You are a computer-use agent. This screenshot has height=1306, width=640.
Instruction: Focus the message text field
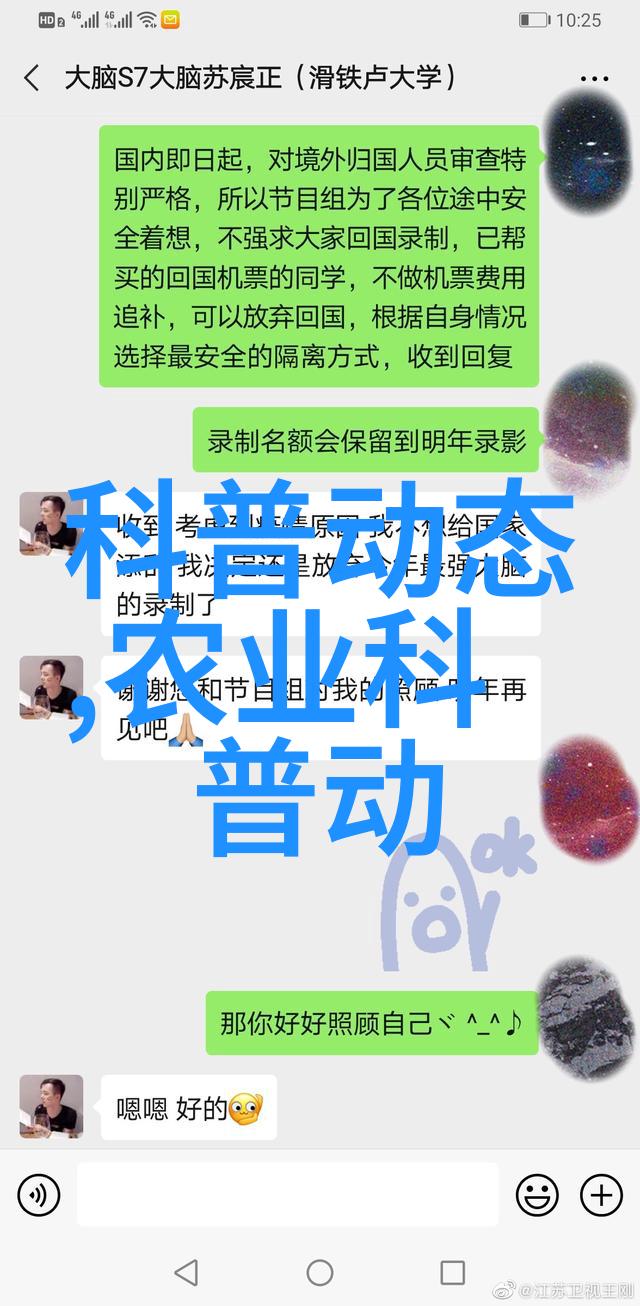(287, 1194)
